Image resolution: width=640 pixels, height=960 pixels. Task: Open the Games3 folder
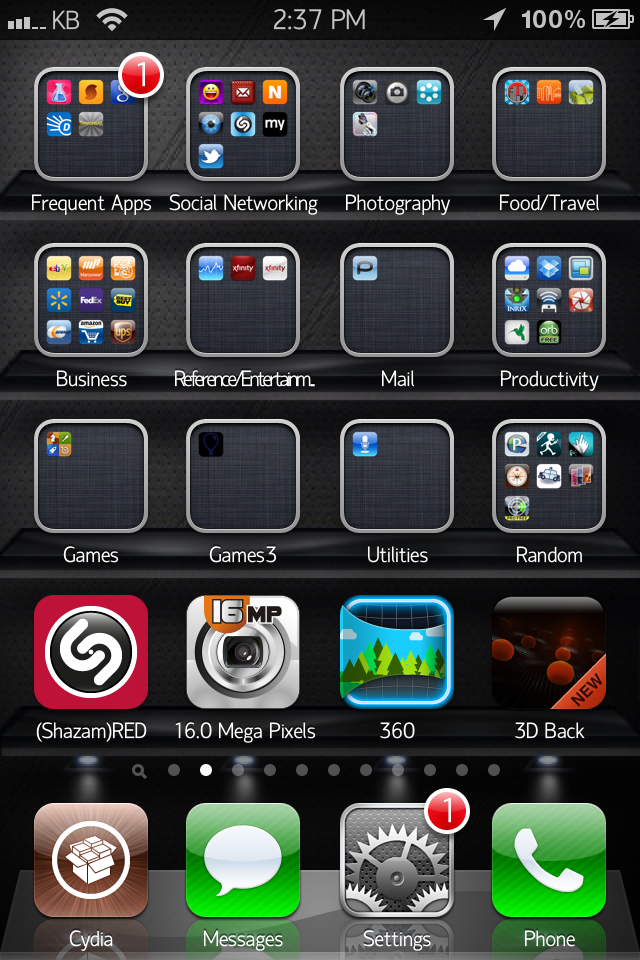tap(243, 476)
